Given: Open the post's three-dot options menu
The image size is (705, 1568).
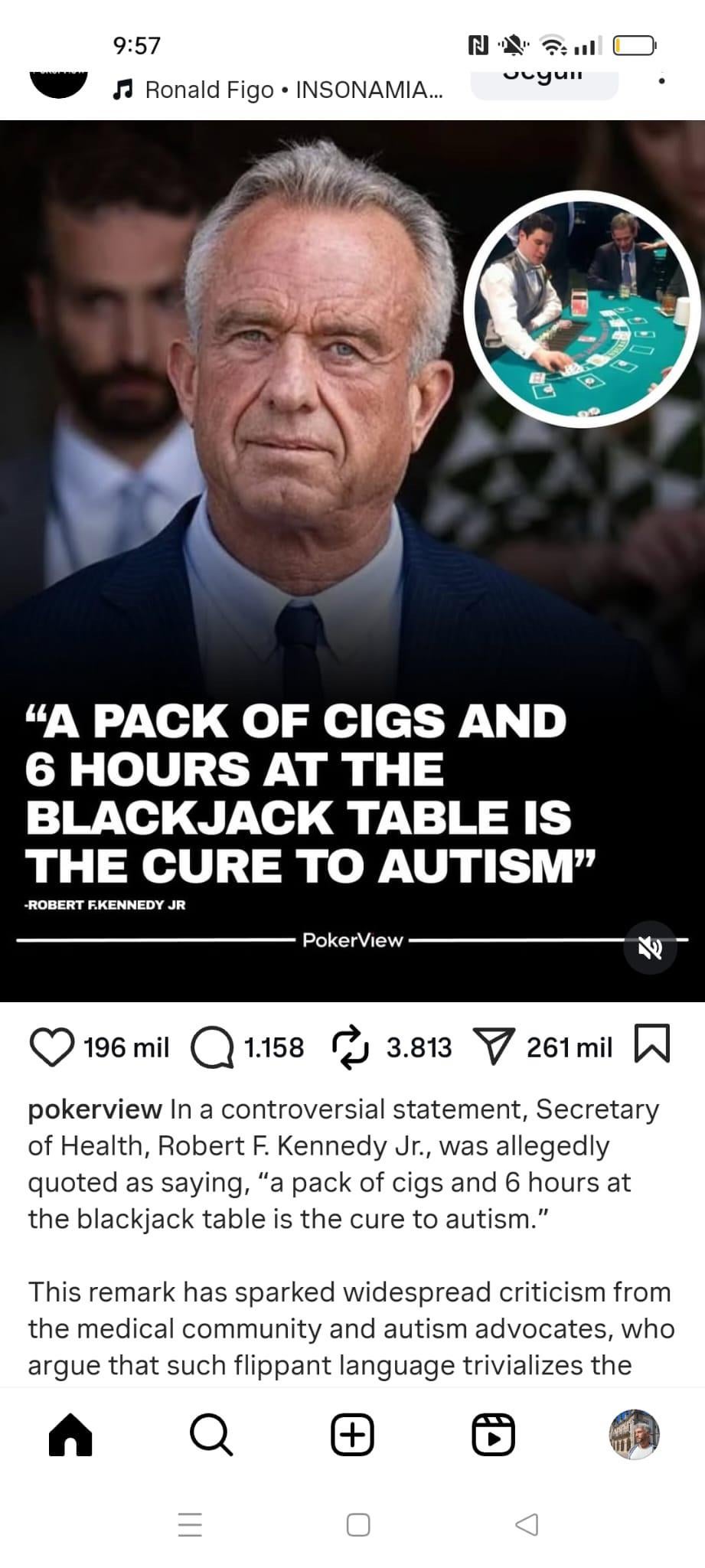Looking at the screenshot, I should [661, 80].
